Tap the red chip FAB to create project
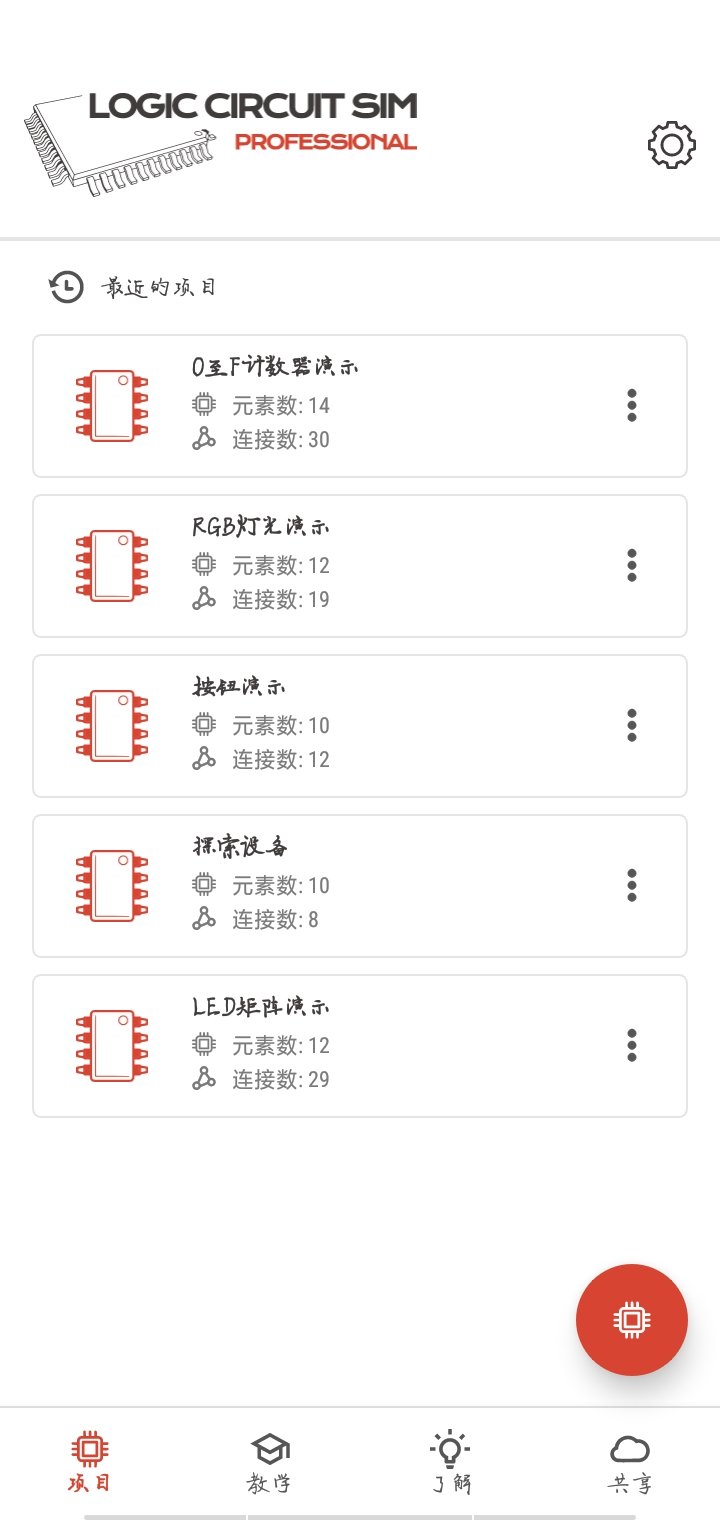This screenshot has width=720, height=1520. 632,1319
